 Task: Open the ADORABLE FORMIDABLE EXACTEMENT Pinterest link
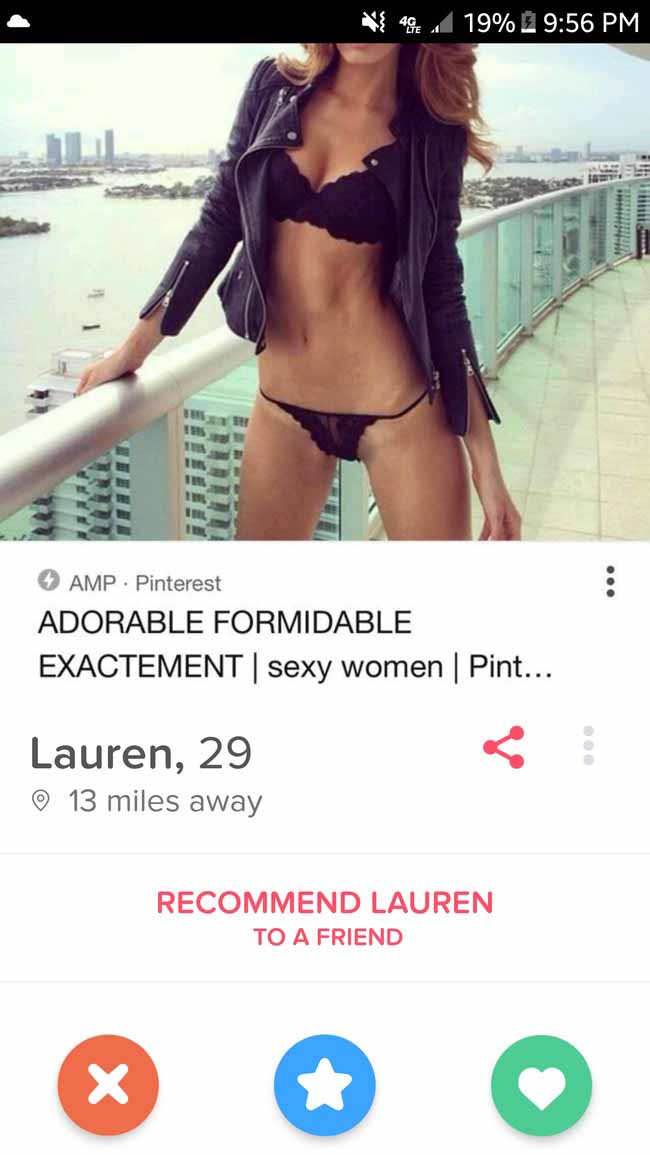[295, 645]
